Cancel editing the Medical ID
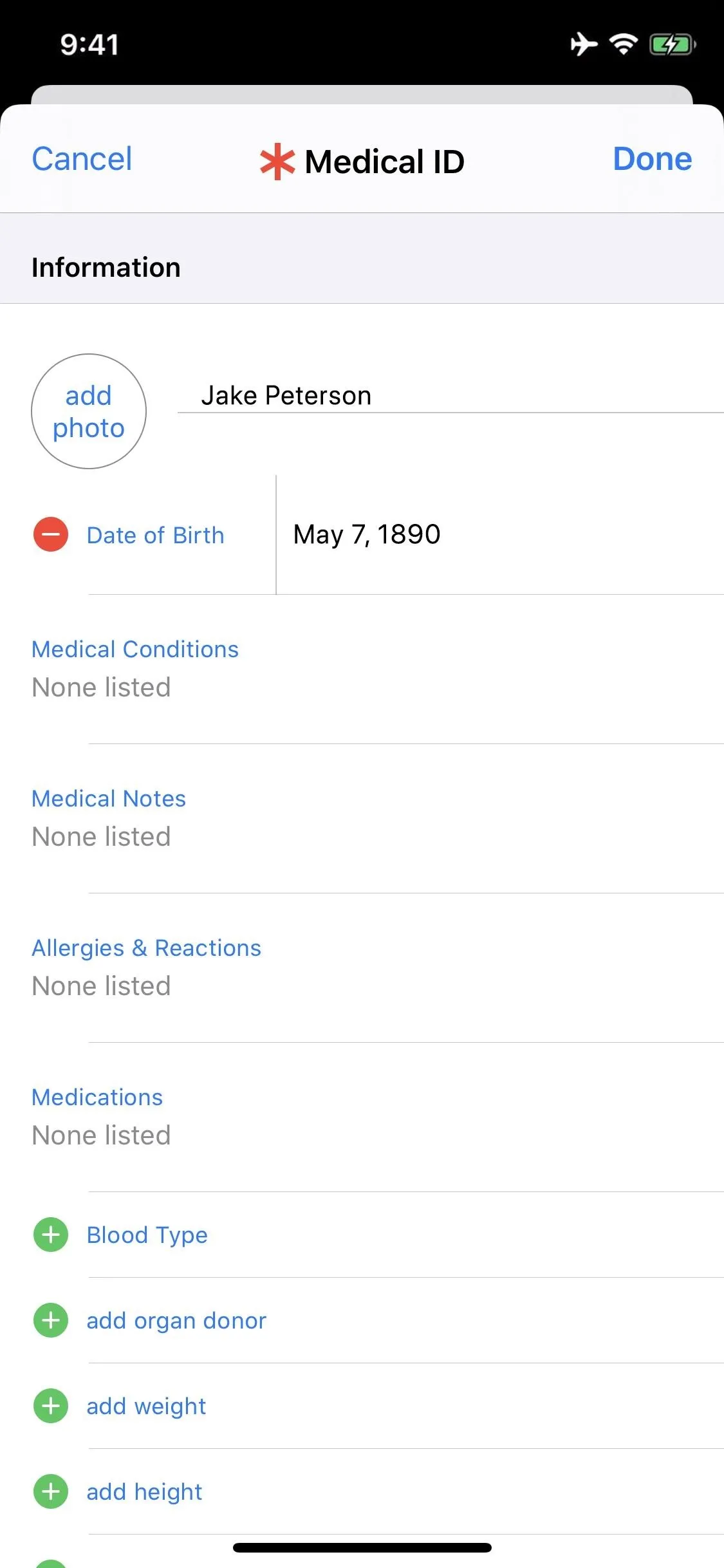The height and width of the screenshot is (1568, 724). coord(82,158)
